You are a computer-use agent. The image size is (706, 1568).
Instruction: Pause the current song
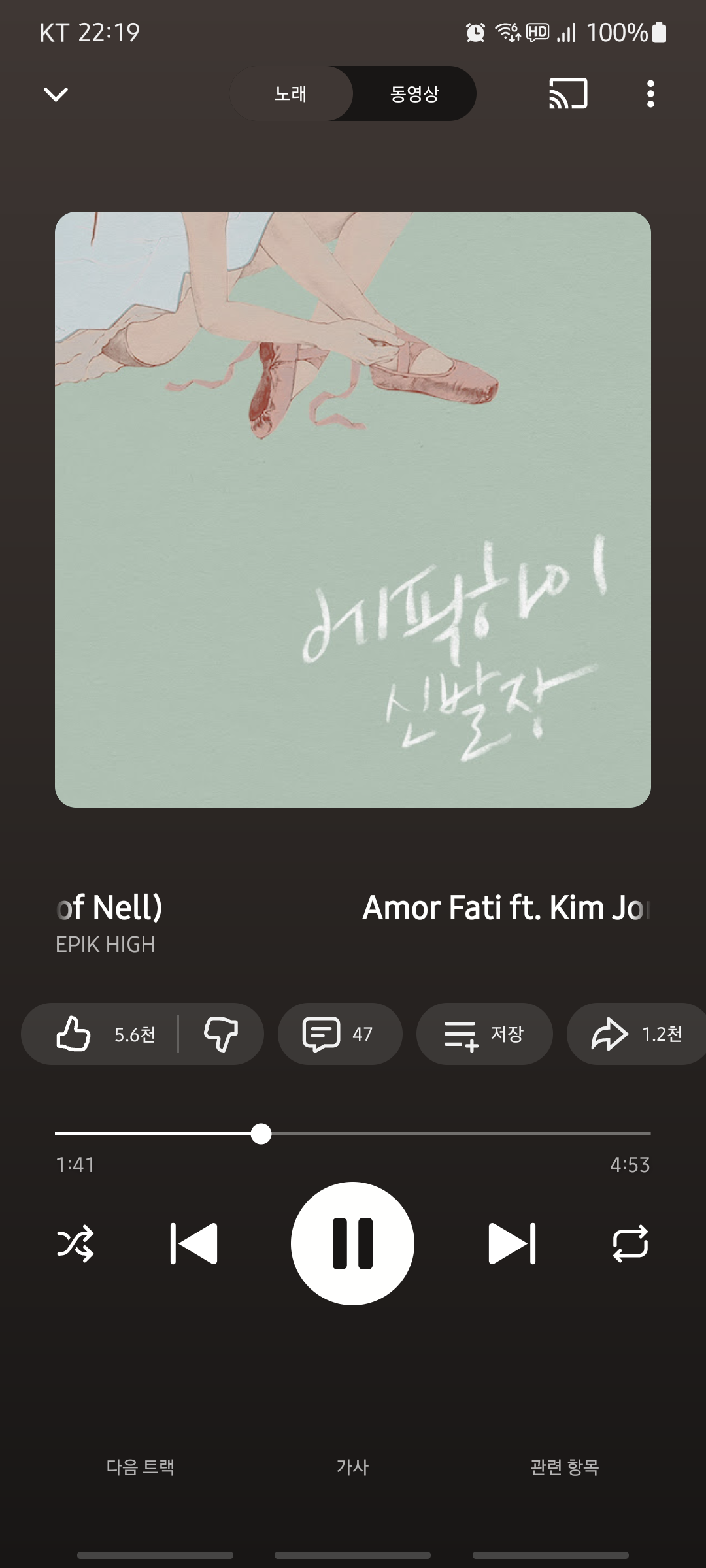(x=352, y=1243)
